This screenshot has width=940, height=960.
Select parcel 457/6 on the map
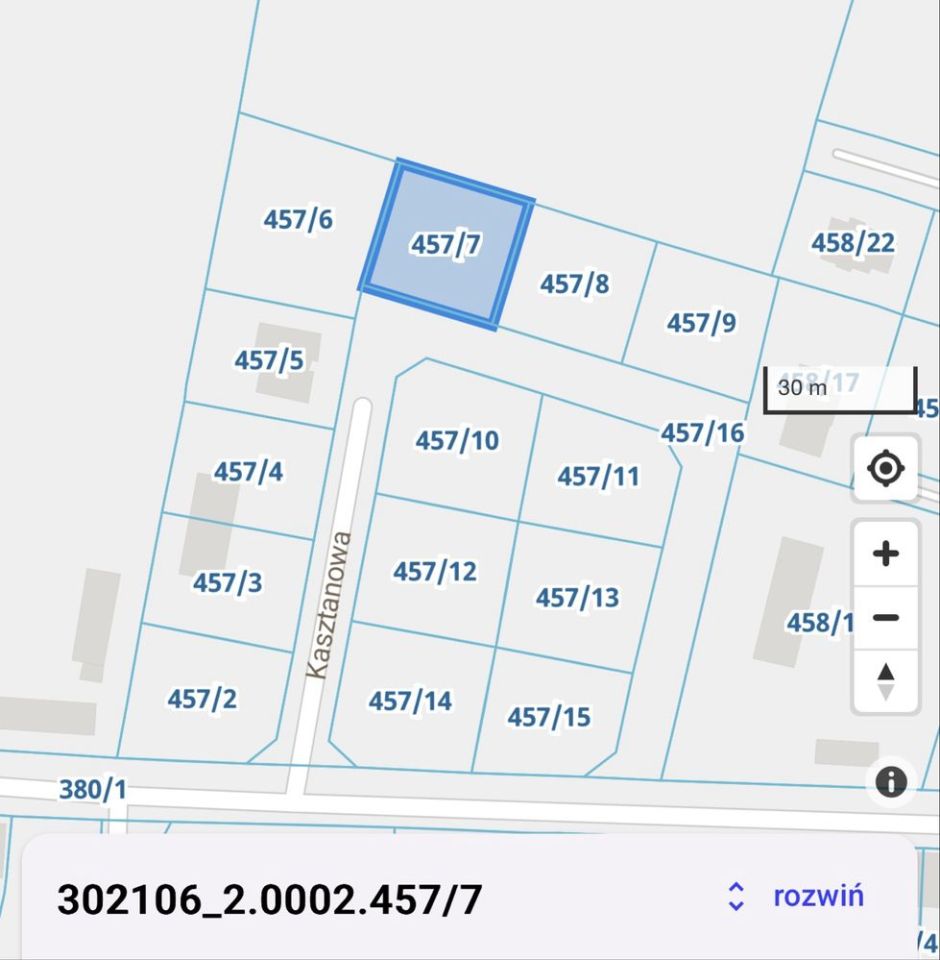pos(298,220)
